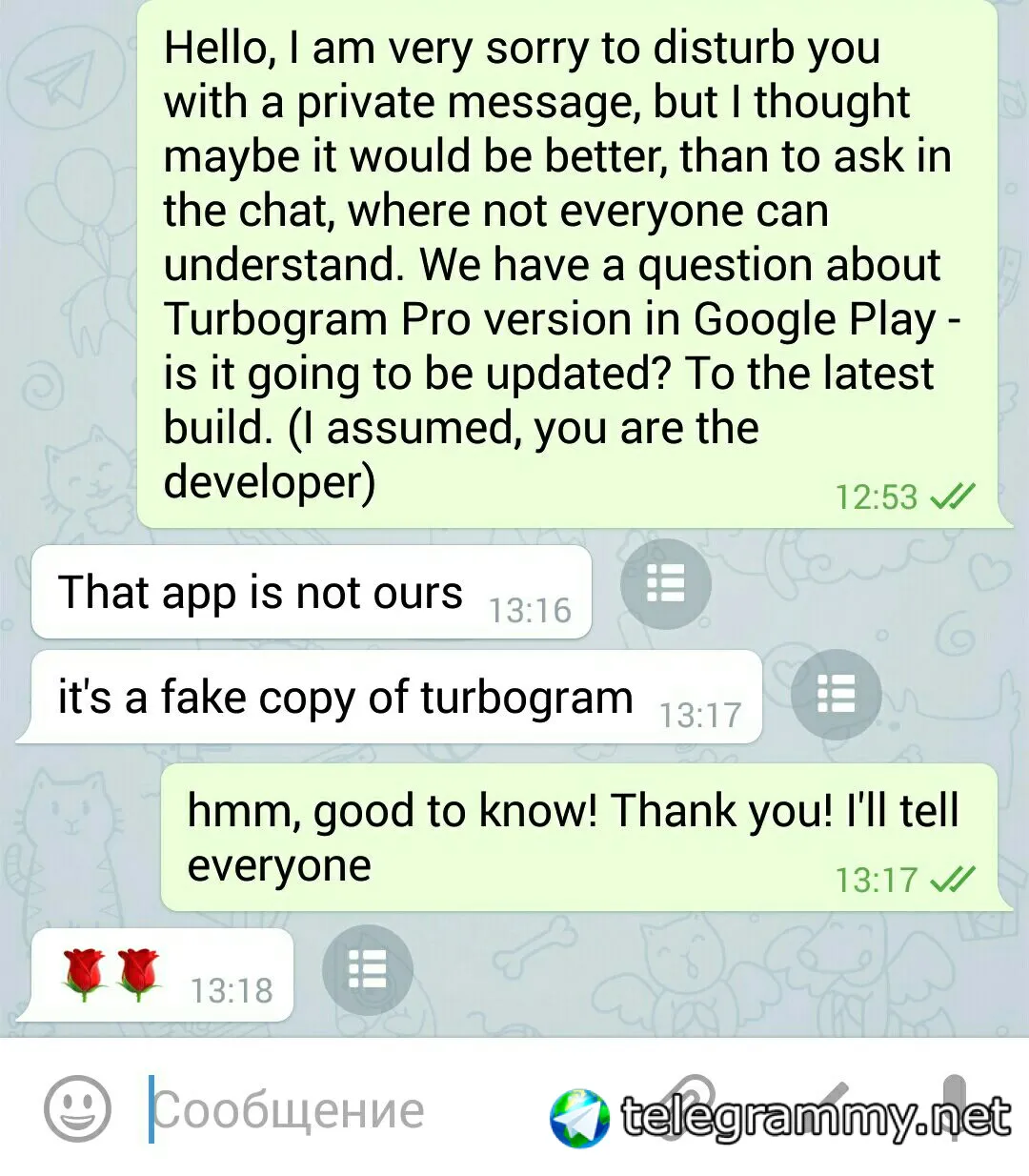Tap the menu icon beside the roses message
This screenshot has height=1176, width=1029.
click(367, 970)
